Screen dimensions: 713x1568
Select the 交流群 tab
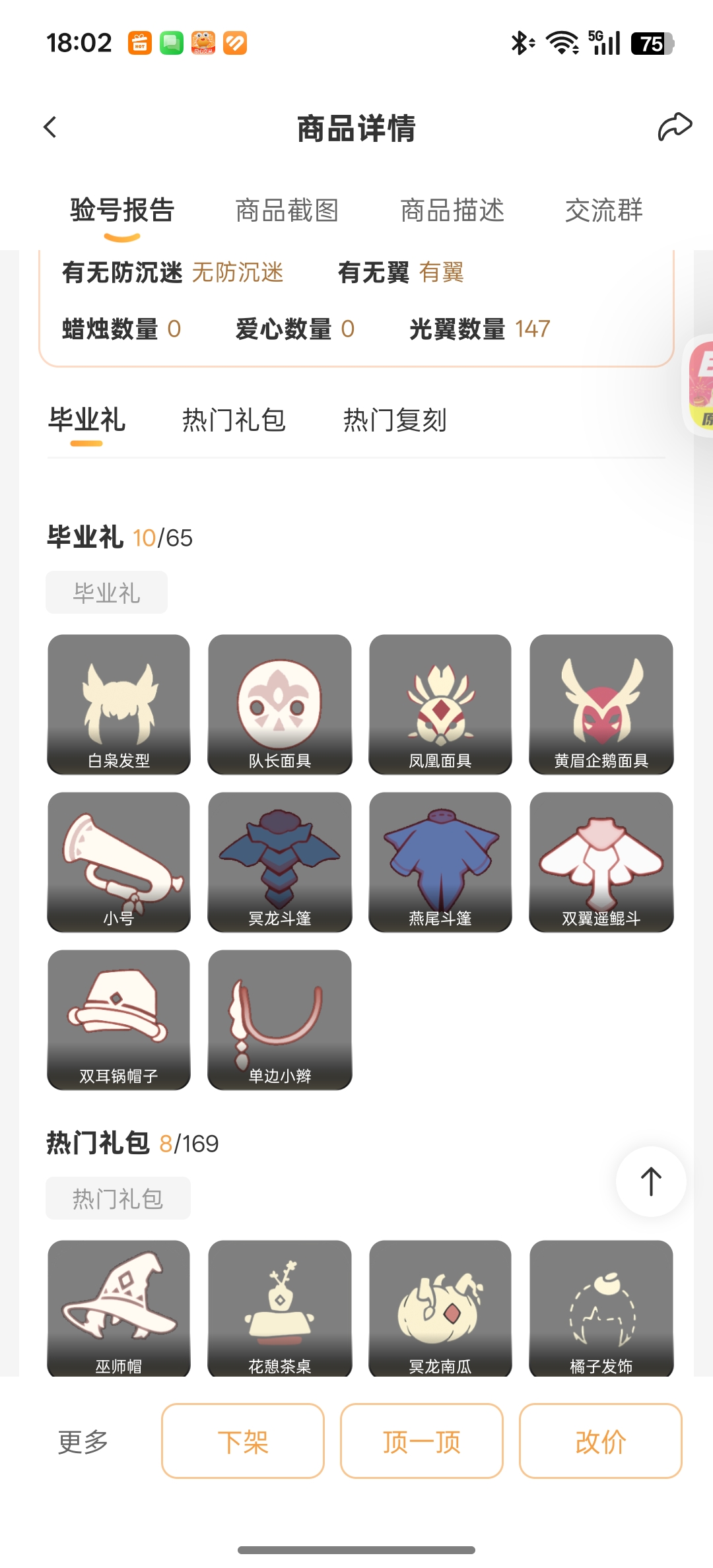[603, 211]
